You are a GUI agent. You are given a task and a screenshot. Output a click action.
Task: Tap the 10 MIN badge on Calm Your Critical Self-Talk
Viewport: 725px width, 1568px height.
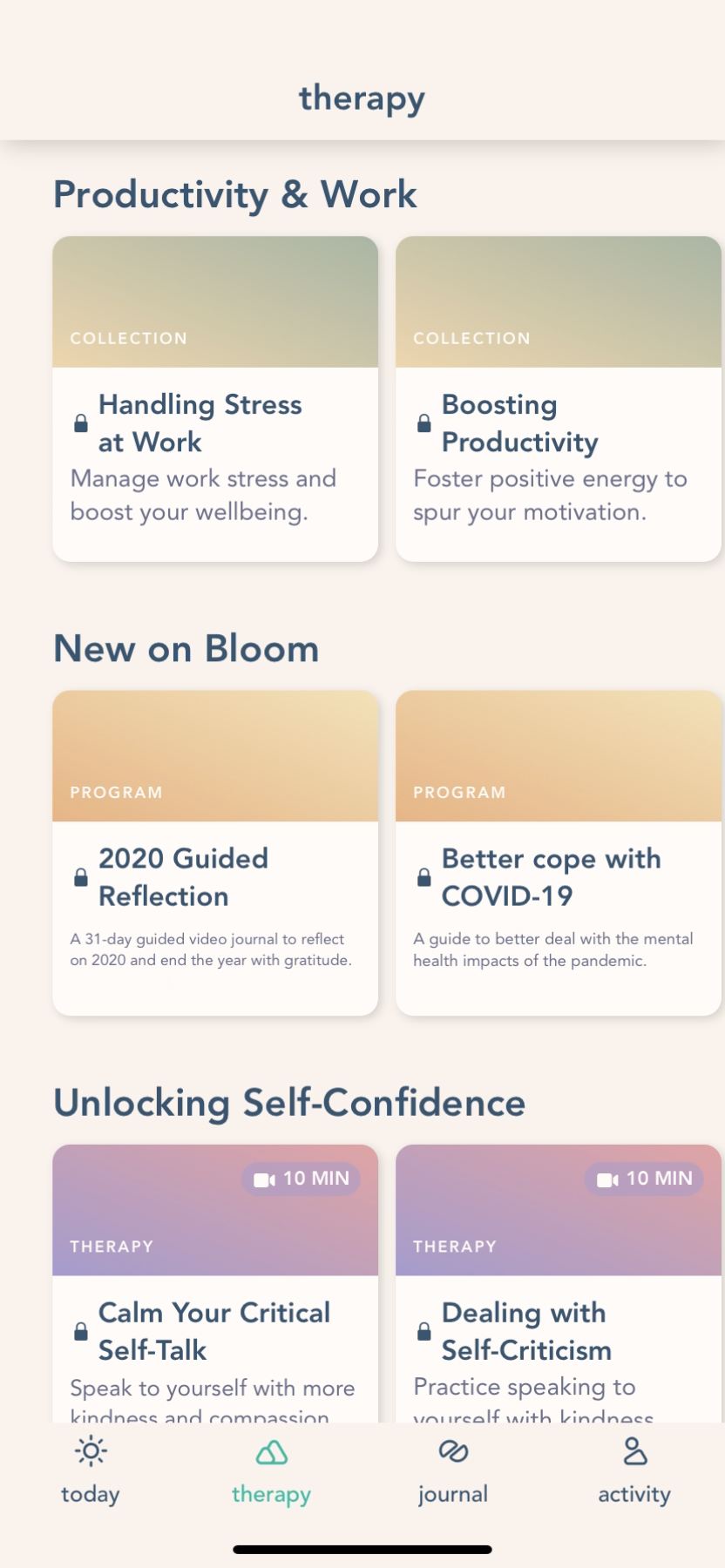coord(301,1179)
